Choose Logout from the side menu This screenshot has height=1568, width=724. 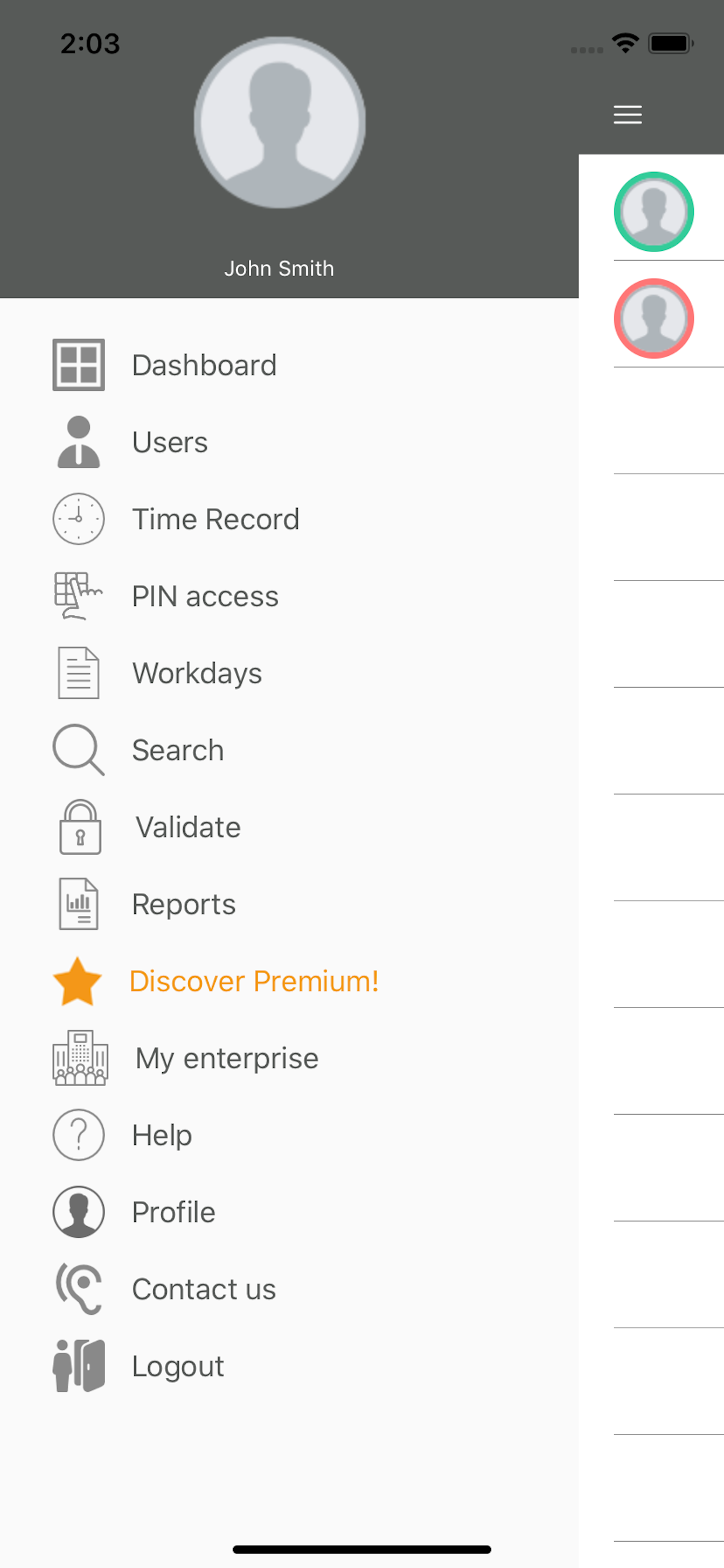point(178,1366)
